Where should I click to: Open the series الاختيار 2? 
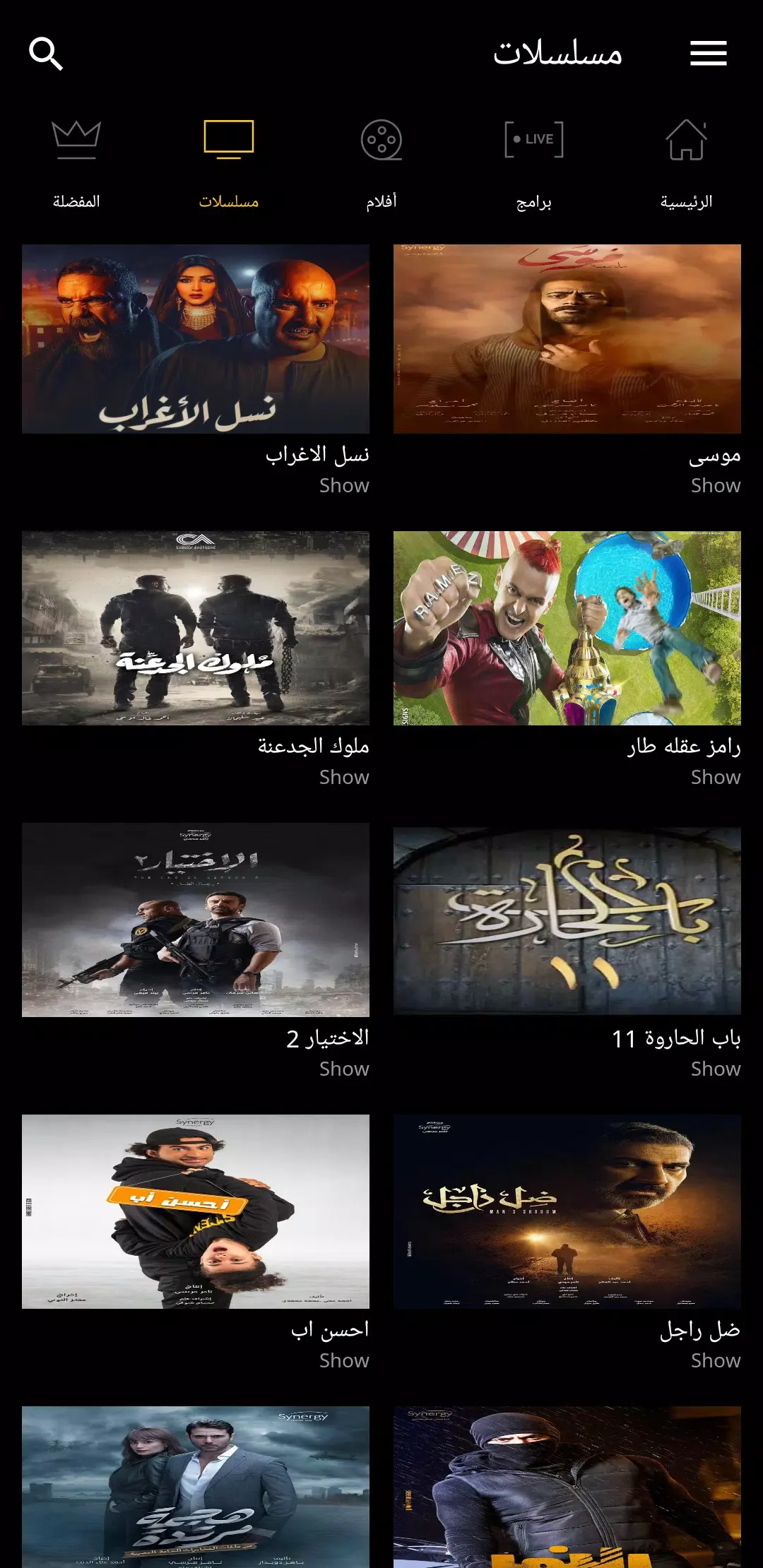click(196, 920)
